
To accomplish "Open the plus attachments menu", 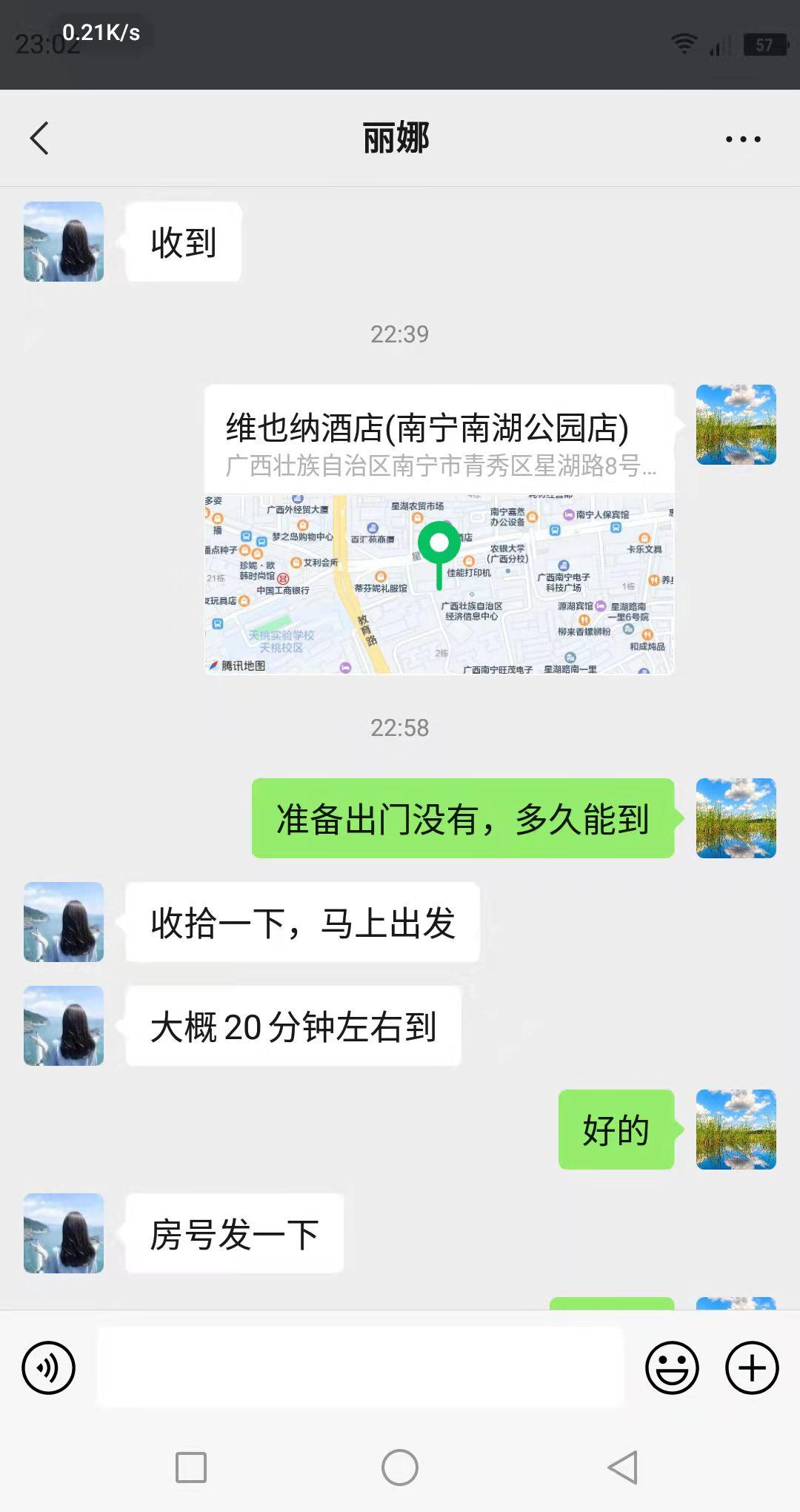I will coord(752,1367).
